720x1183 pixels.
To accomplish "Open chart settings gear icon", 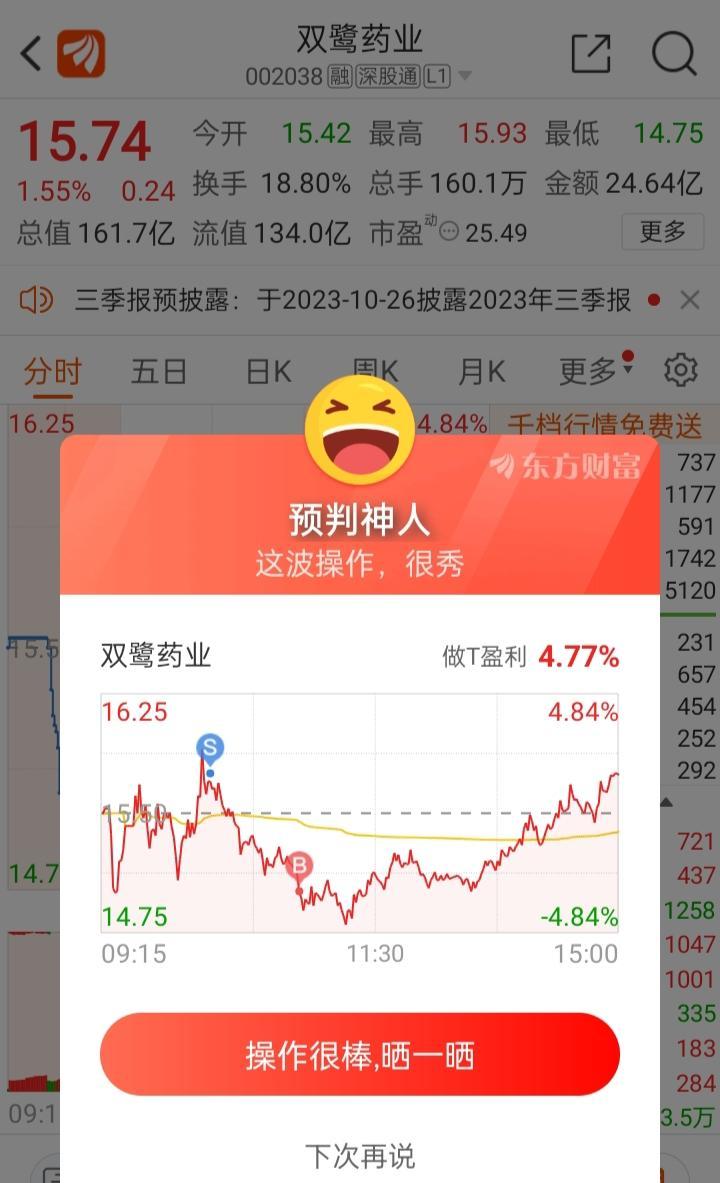I will 680,370.
